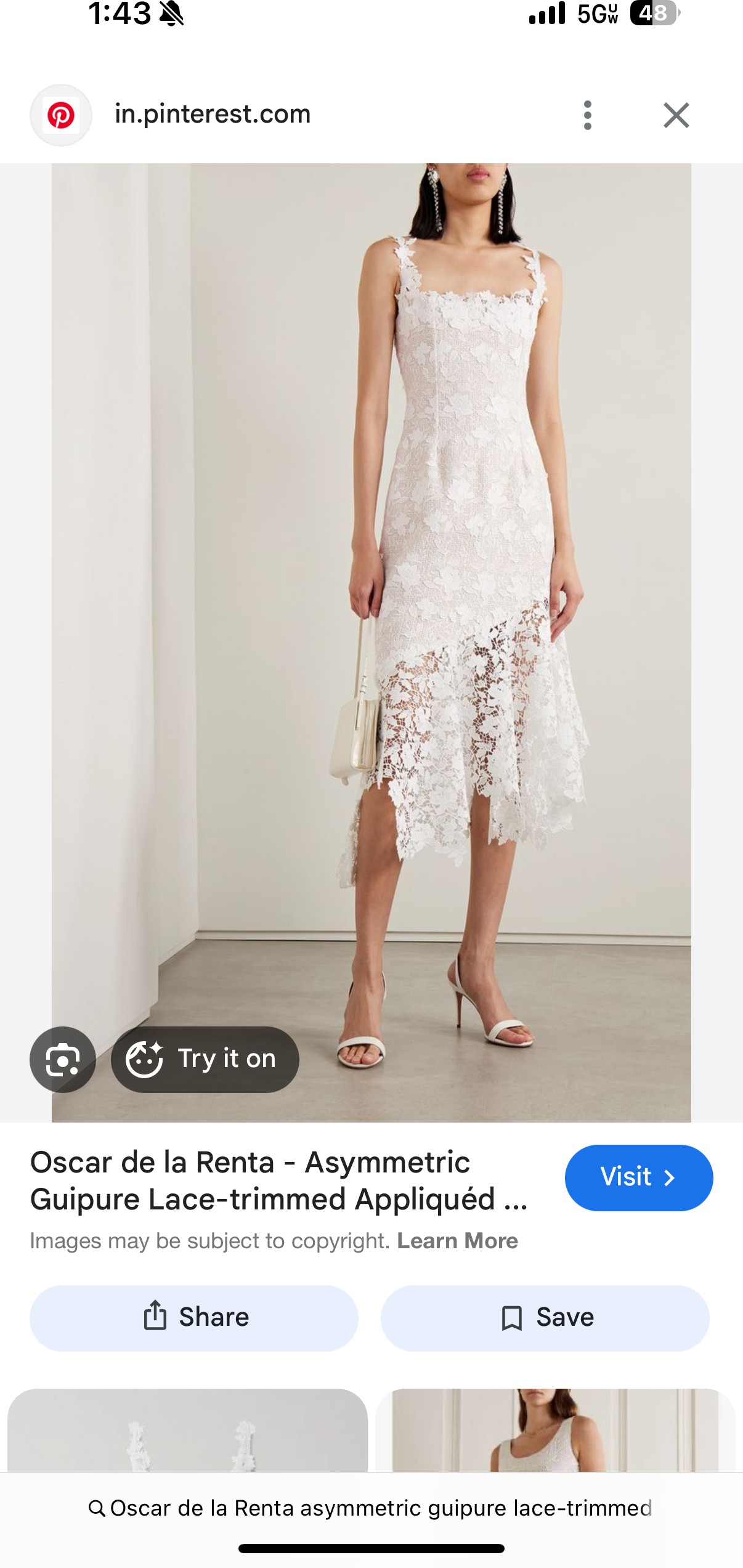Image resolution: width=743 pixels, height=1568 pixels.
Task: Open the Learn More copyright link
Action: point(457,1240)
